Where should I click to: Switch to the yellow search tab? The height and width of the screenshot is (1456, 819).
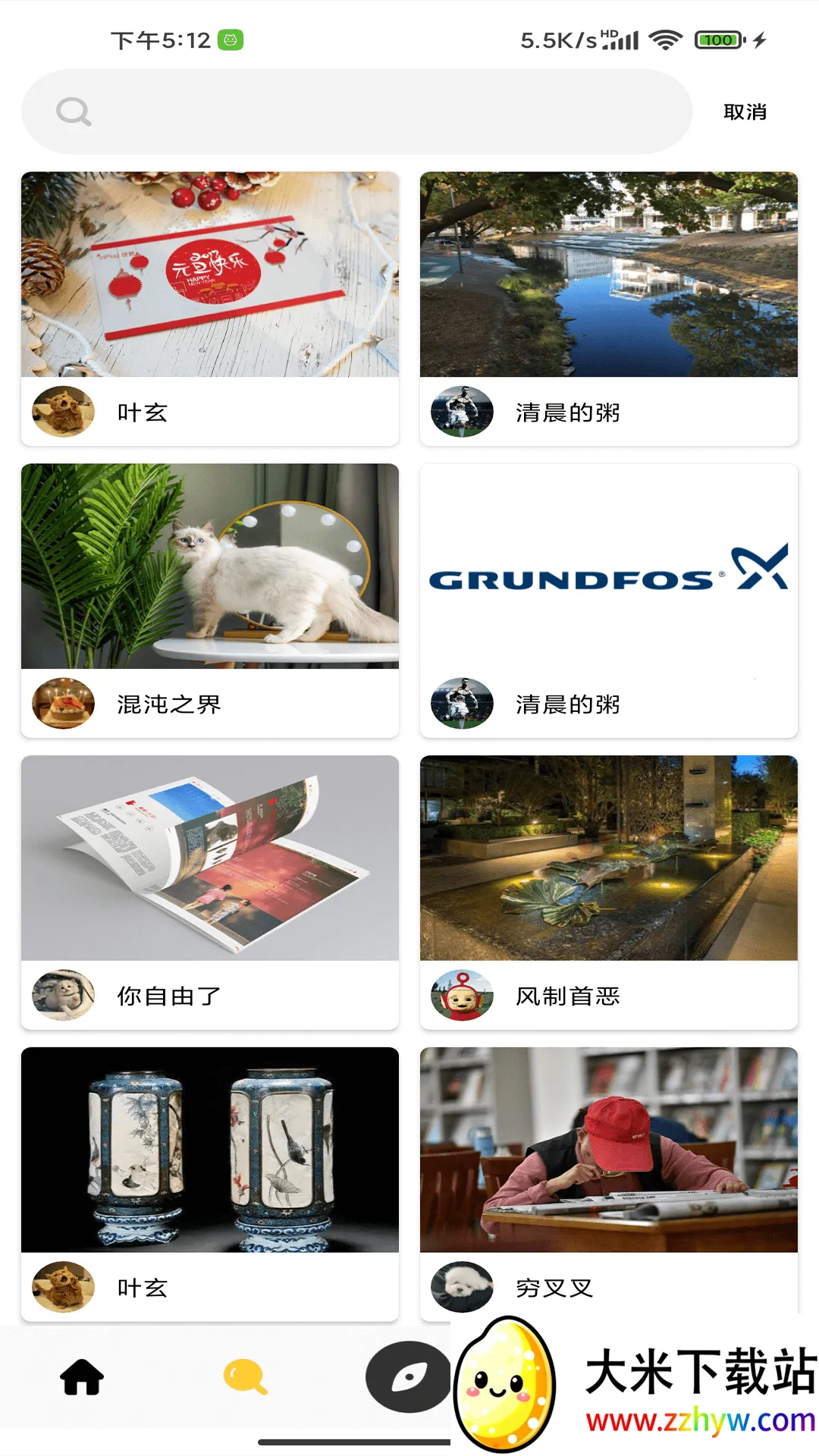[245, 1376]
